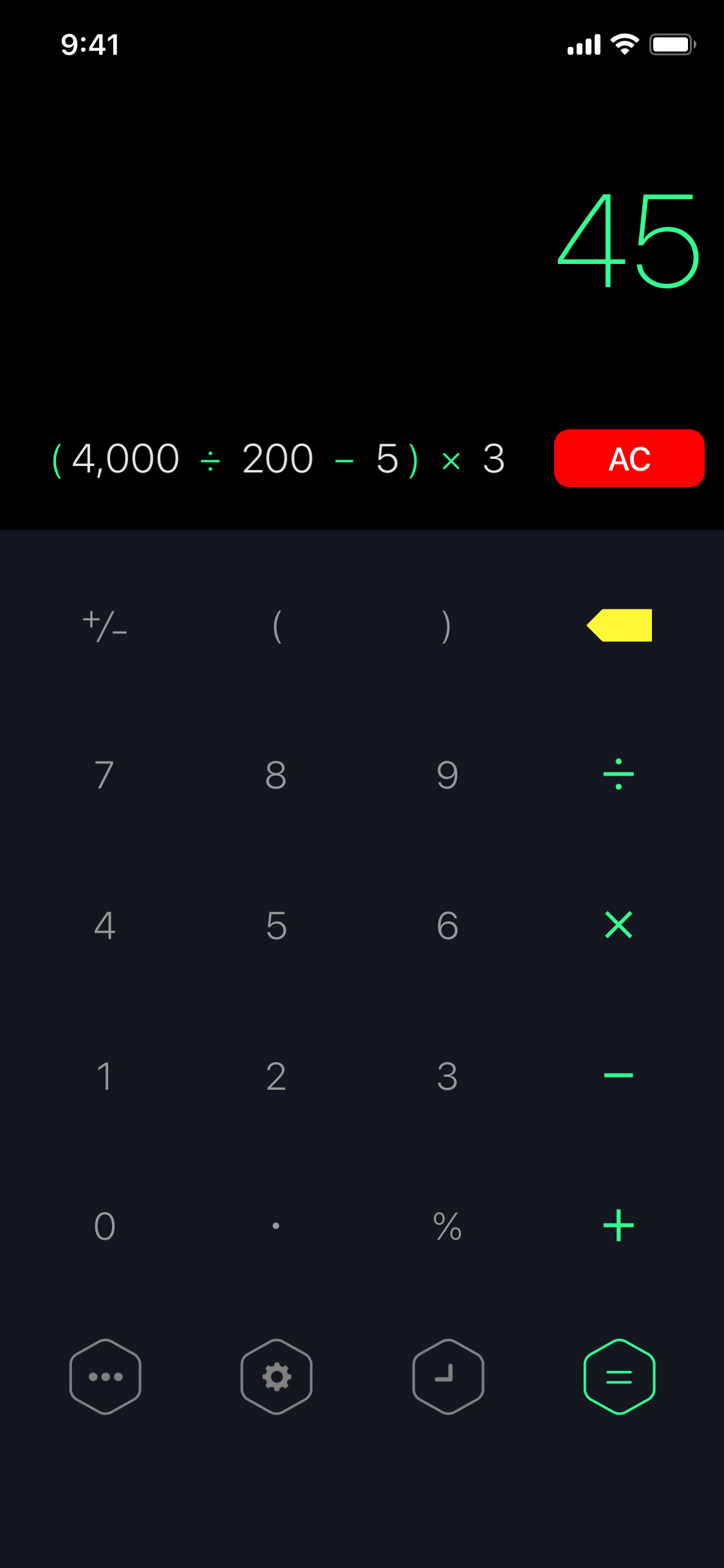Clear everything with the AC button

coord(629,458)
